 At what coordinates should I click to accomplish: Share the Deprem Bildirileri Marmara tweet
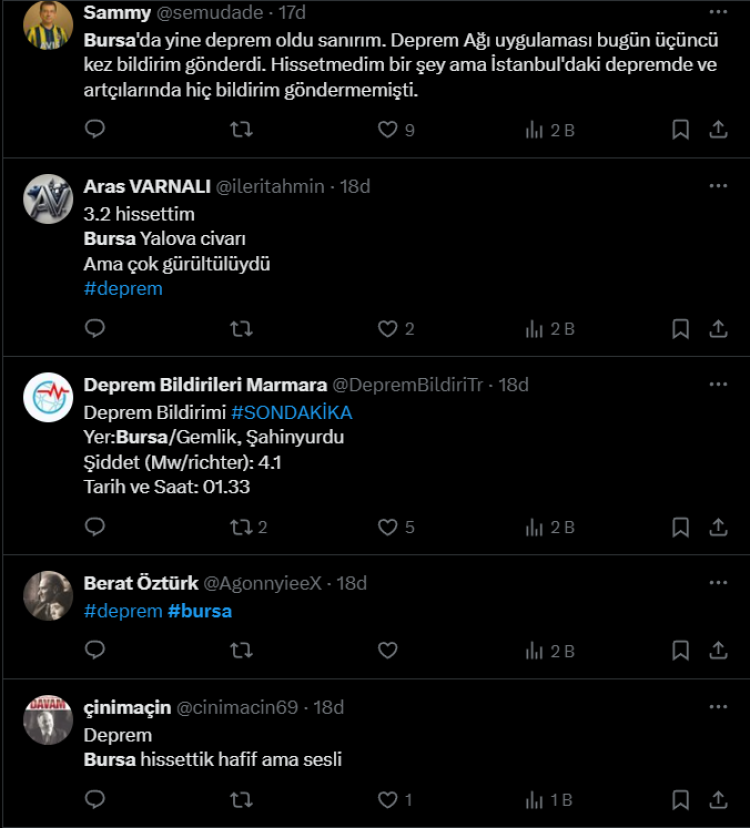(718, 527)
